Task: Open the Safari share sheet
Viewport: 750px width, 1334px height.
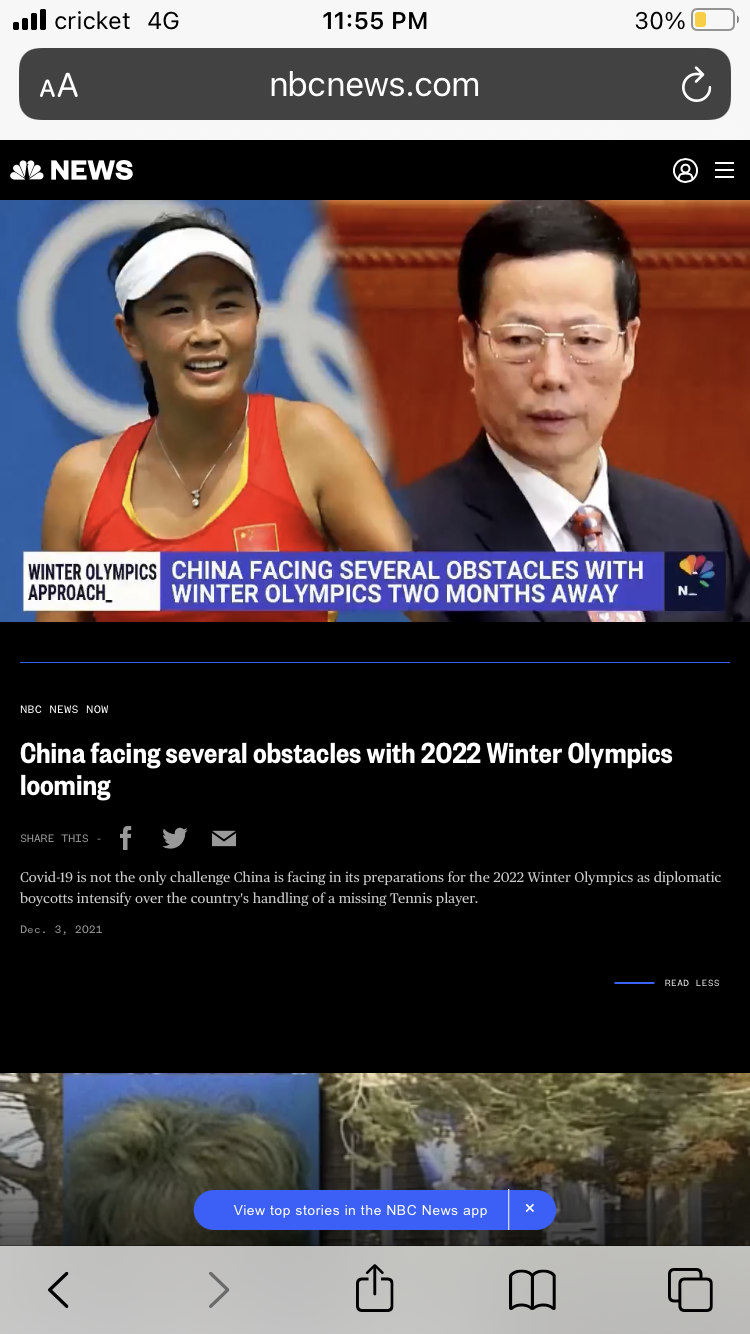Action: point(375,1288)
